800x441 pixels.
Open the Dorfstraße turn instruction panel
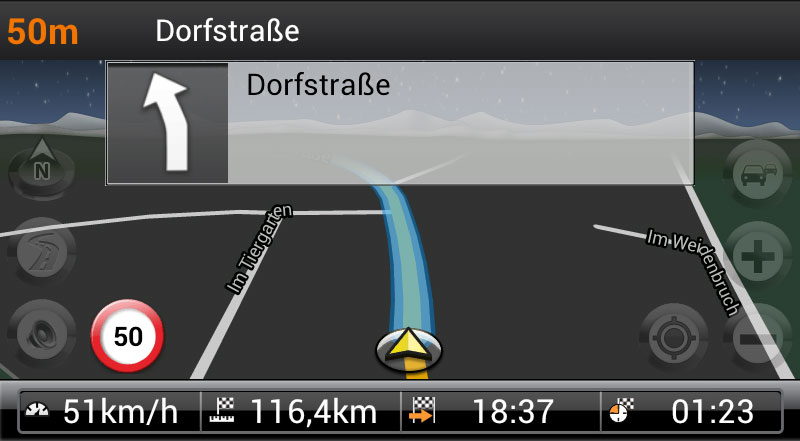pyautogui.click(x=400, y=123)
